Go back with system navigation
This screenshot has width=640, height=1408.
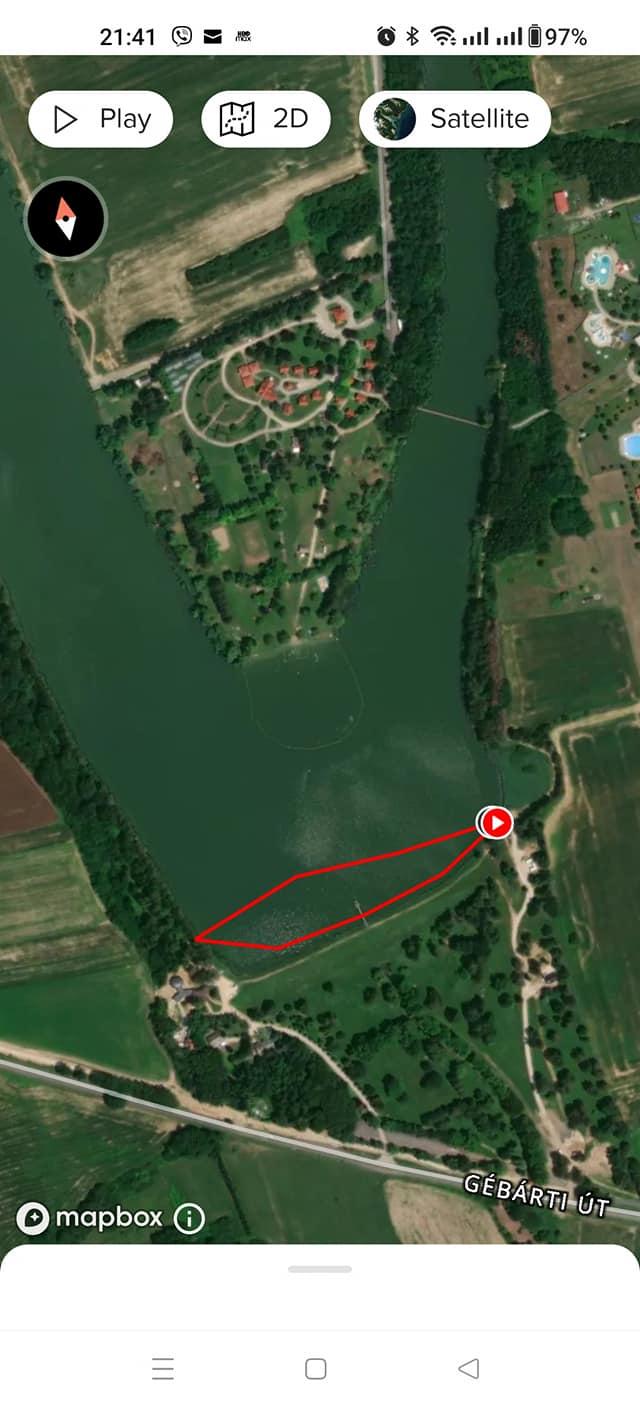point(468,1369)
